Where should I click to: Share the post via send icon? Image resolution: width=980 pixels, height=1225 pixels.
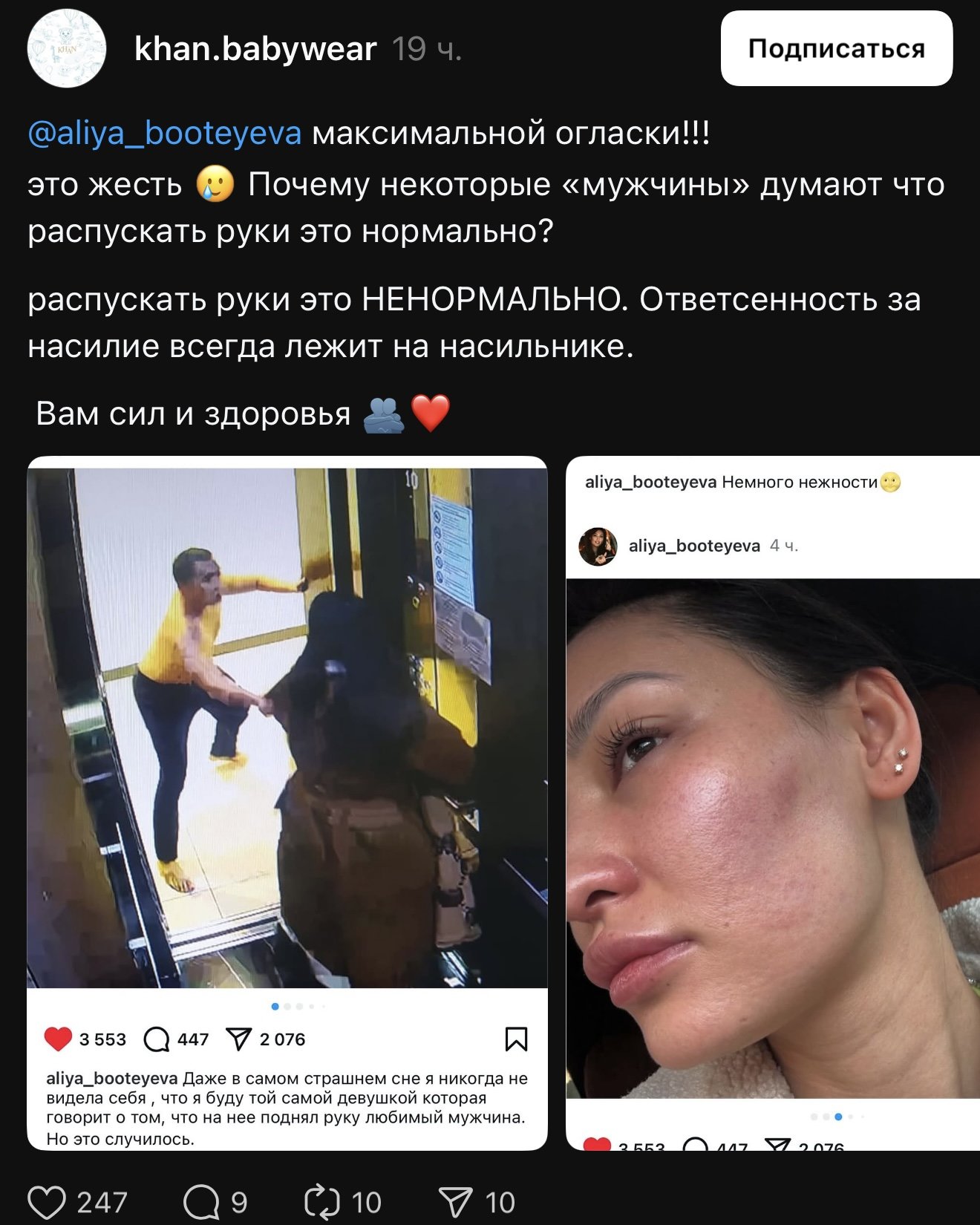(x=455, y=1202)
